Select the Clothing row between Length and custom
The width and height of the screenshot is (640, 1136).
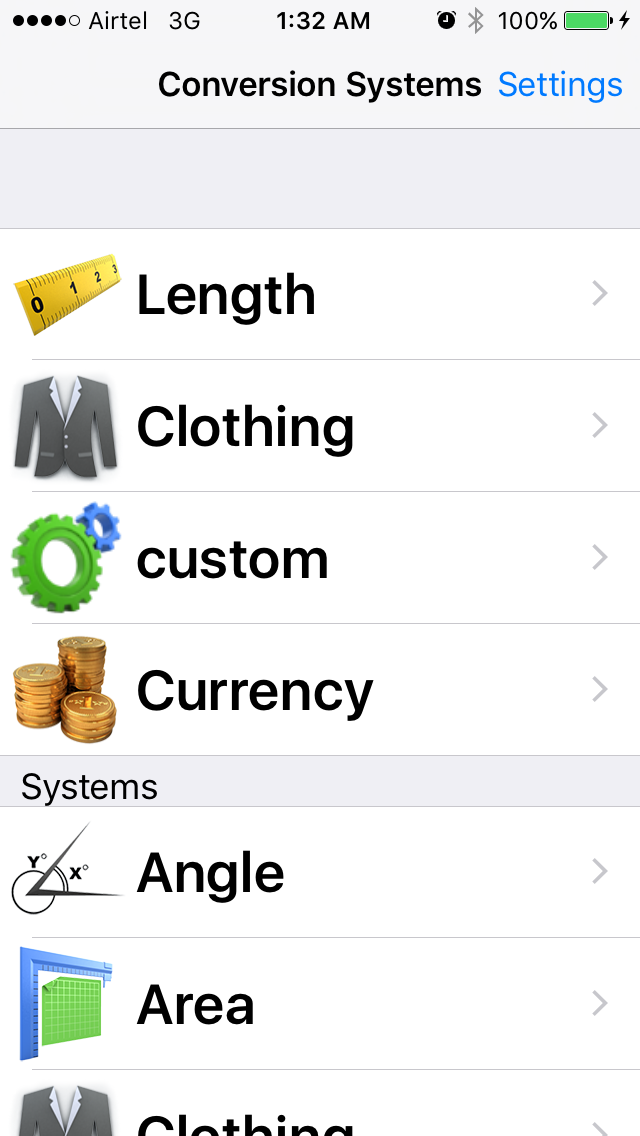click(x=320, y=427)
